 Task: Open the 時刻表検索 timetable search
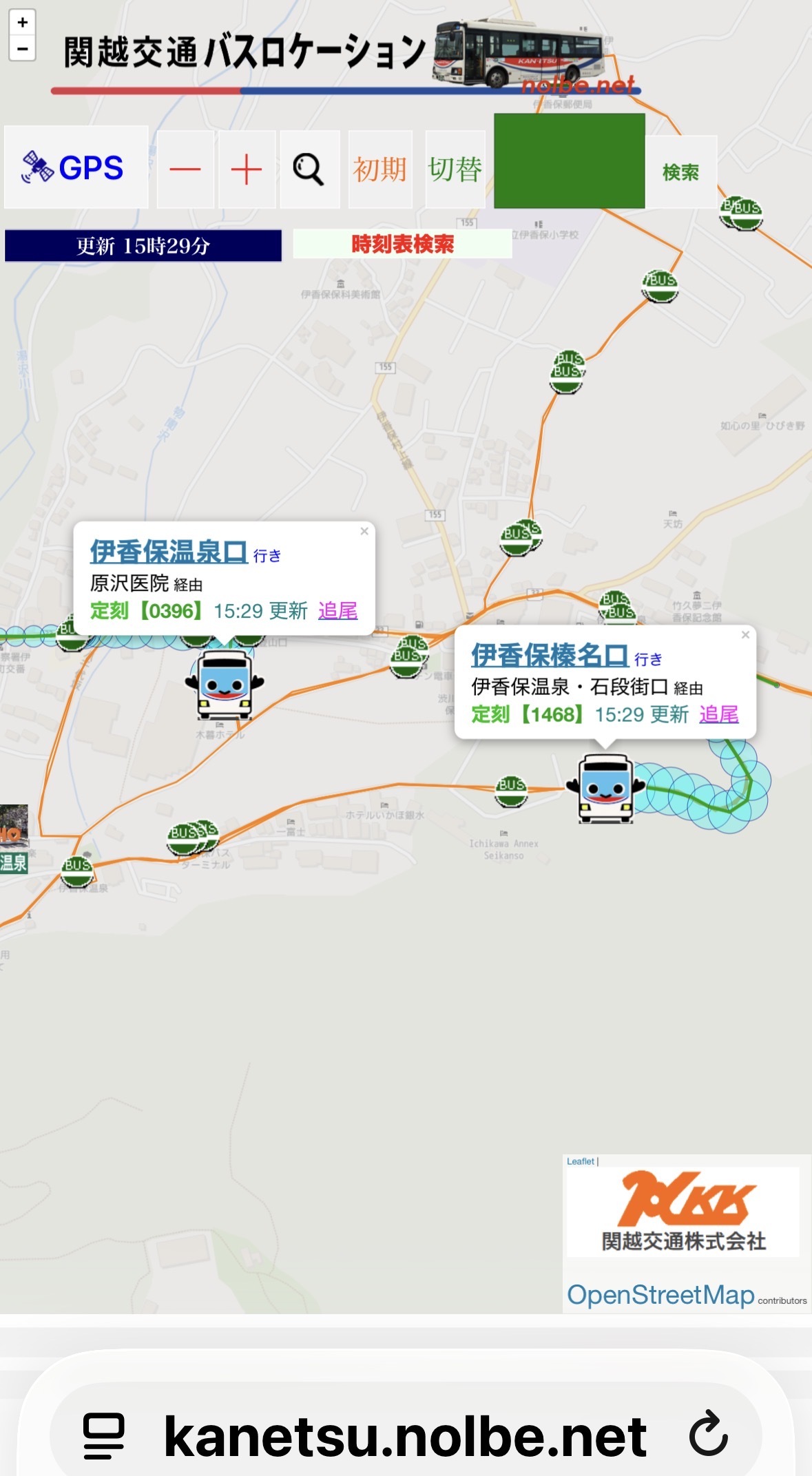(402, 244)
